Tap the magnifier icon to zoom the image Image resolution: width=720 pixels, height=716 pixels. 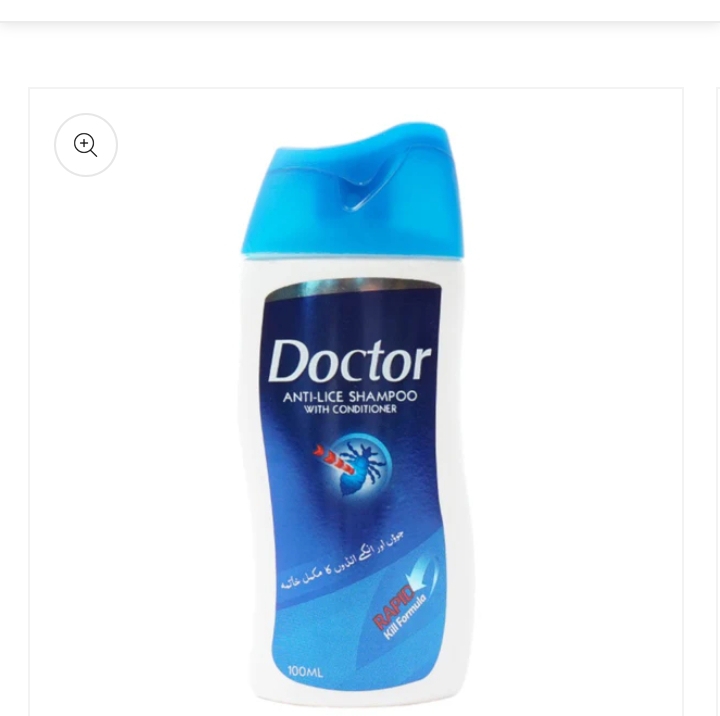pyautogui.click(x=86, y=146)
